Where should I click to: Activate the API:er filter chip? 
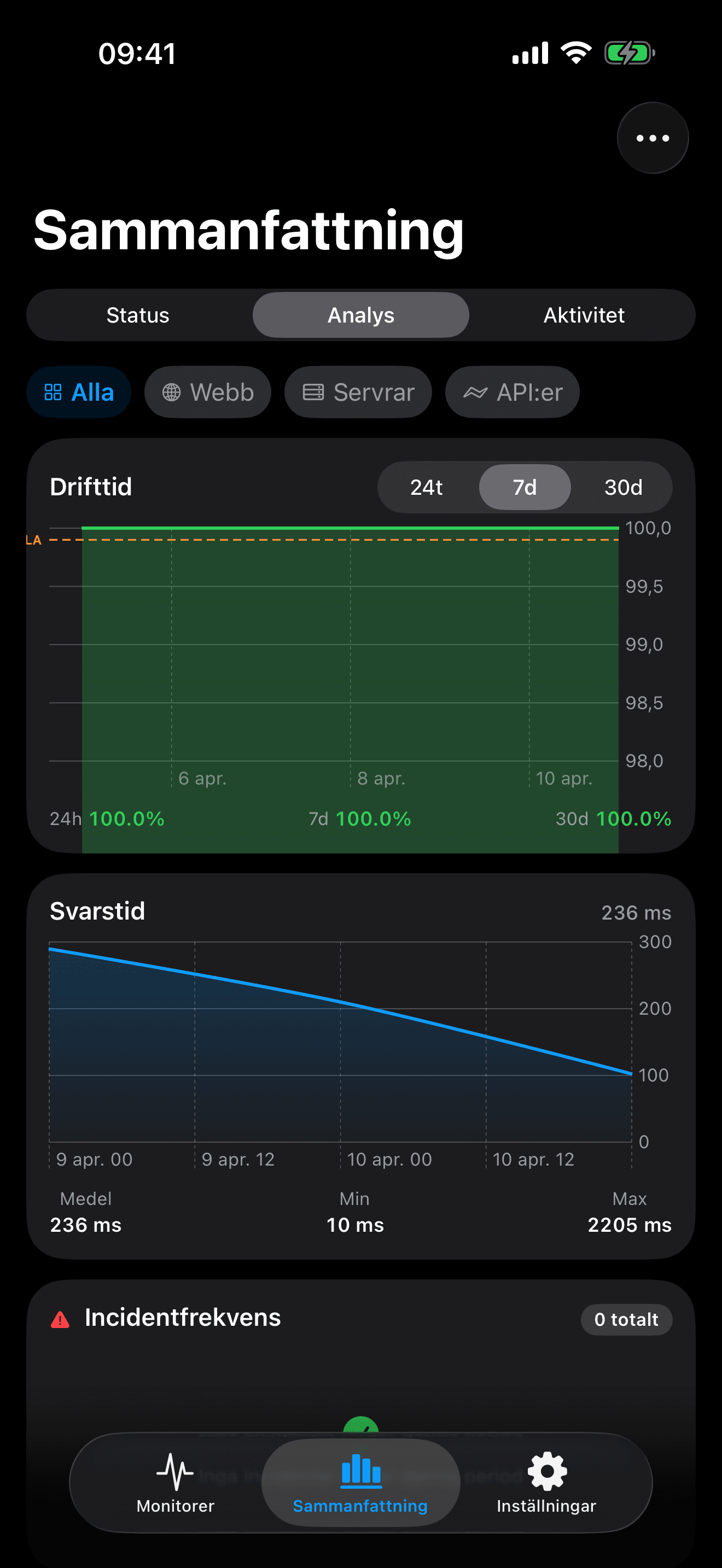point(512,392)
